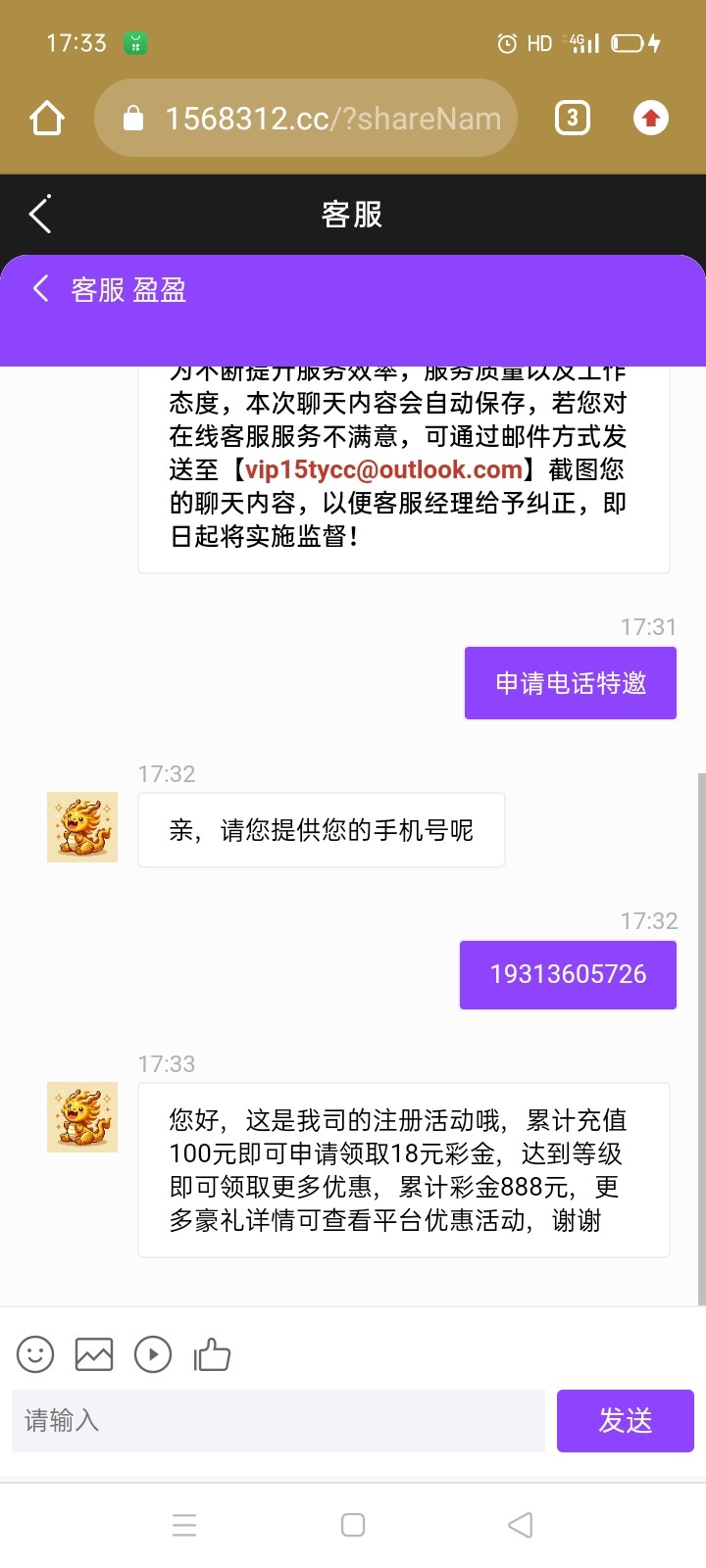Send the message with 发送
This screenshot has width=706, height=1568.
click(625, 1420)
